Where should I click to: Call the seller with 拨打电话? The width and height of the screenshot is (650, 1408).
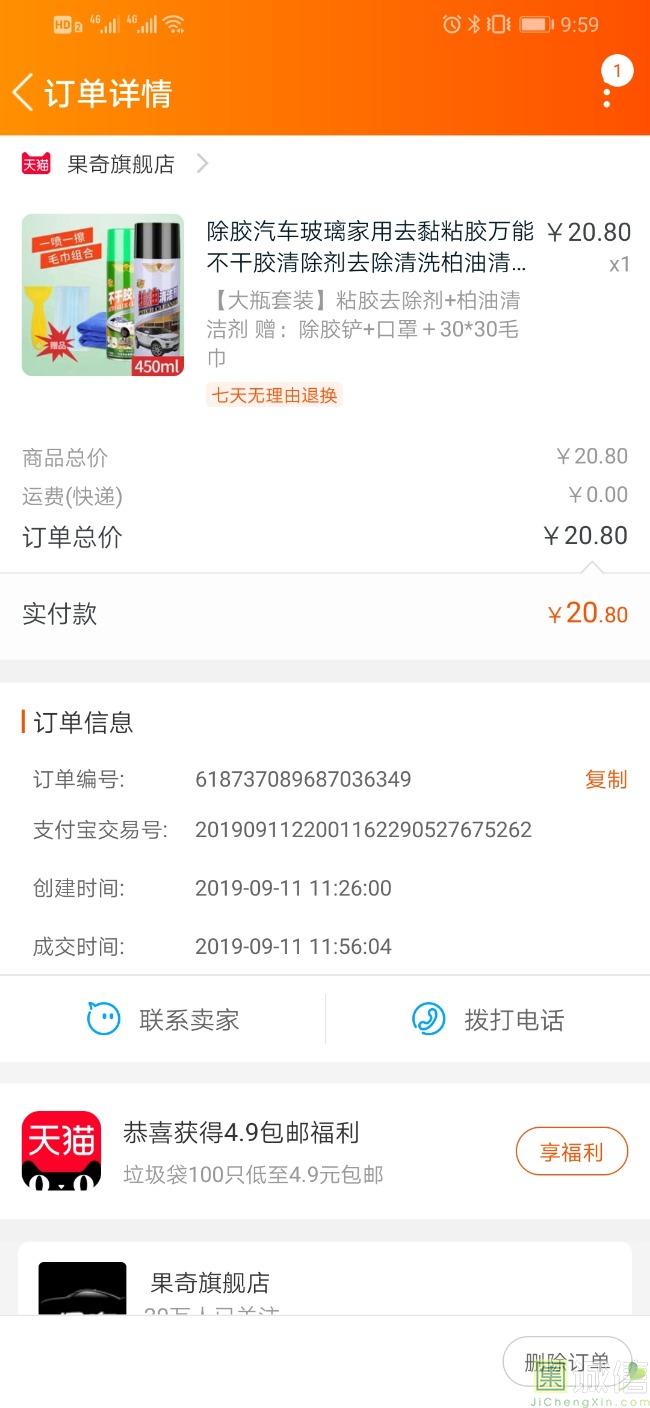tap(488, 1020)
